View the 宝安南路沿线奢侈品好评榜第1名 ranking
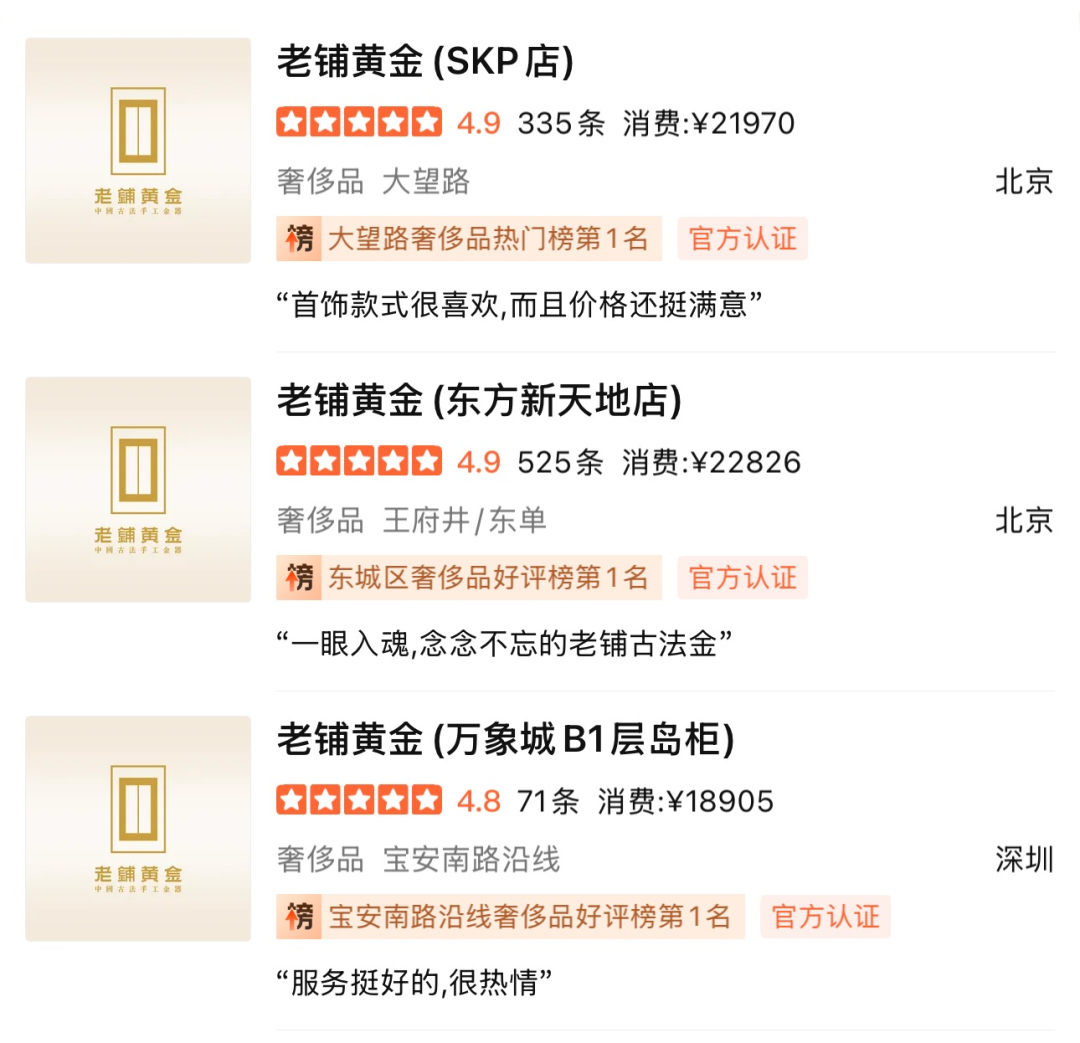This screenshot has height=1043, width=1080. pyautogui.click(x=510, y=917)
